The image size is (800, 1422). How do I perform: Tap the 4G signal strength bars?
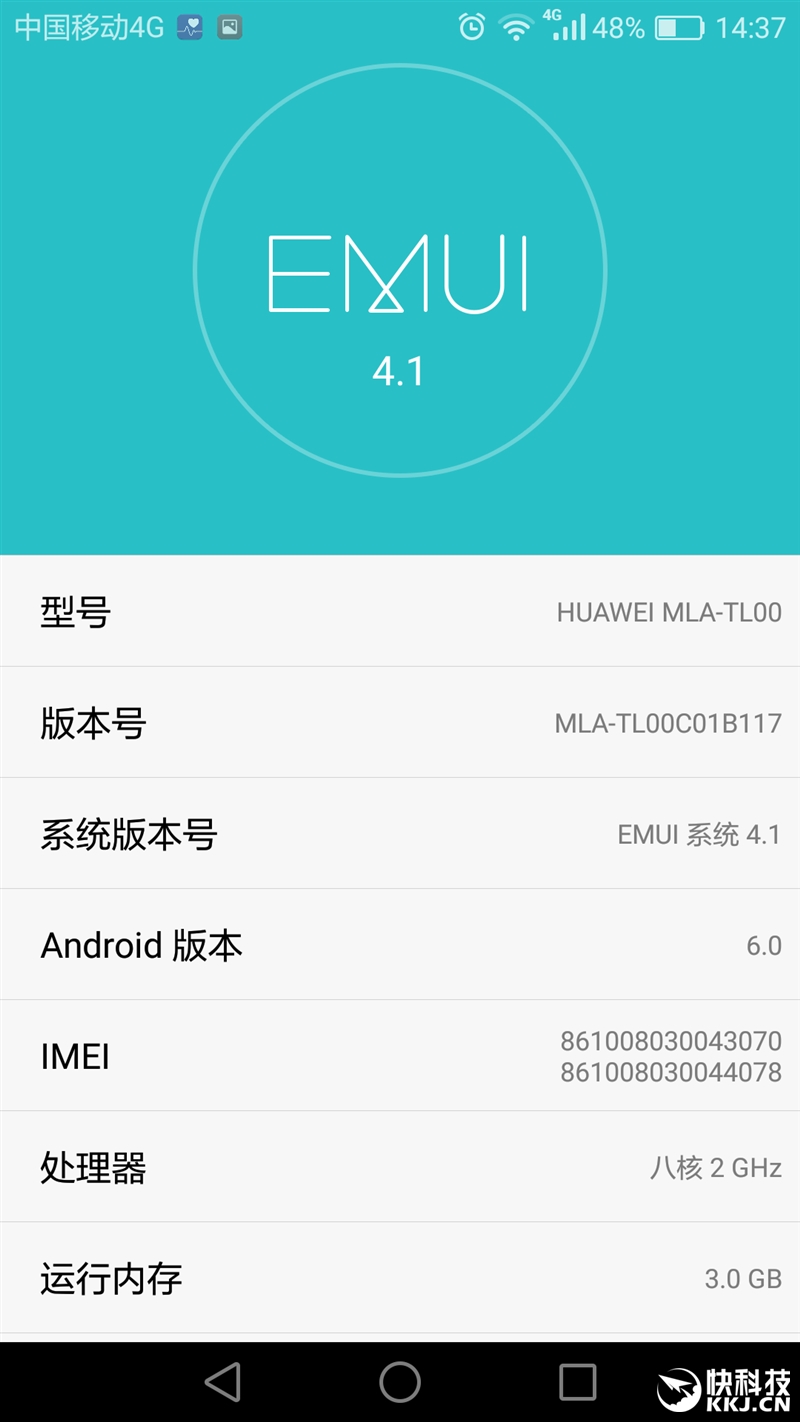coord(567,27)
